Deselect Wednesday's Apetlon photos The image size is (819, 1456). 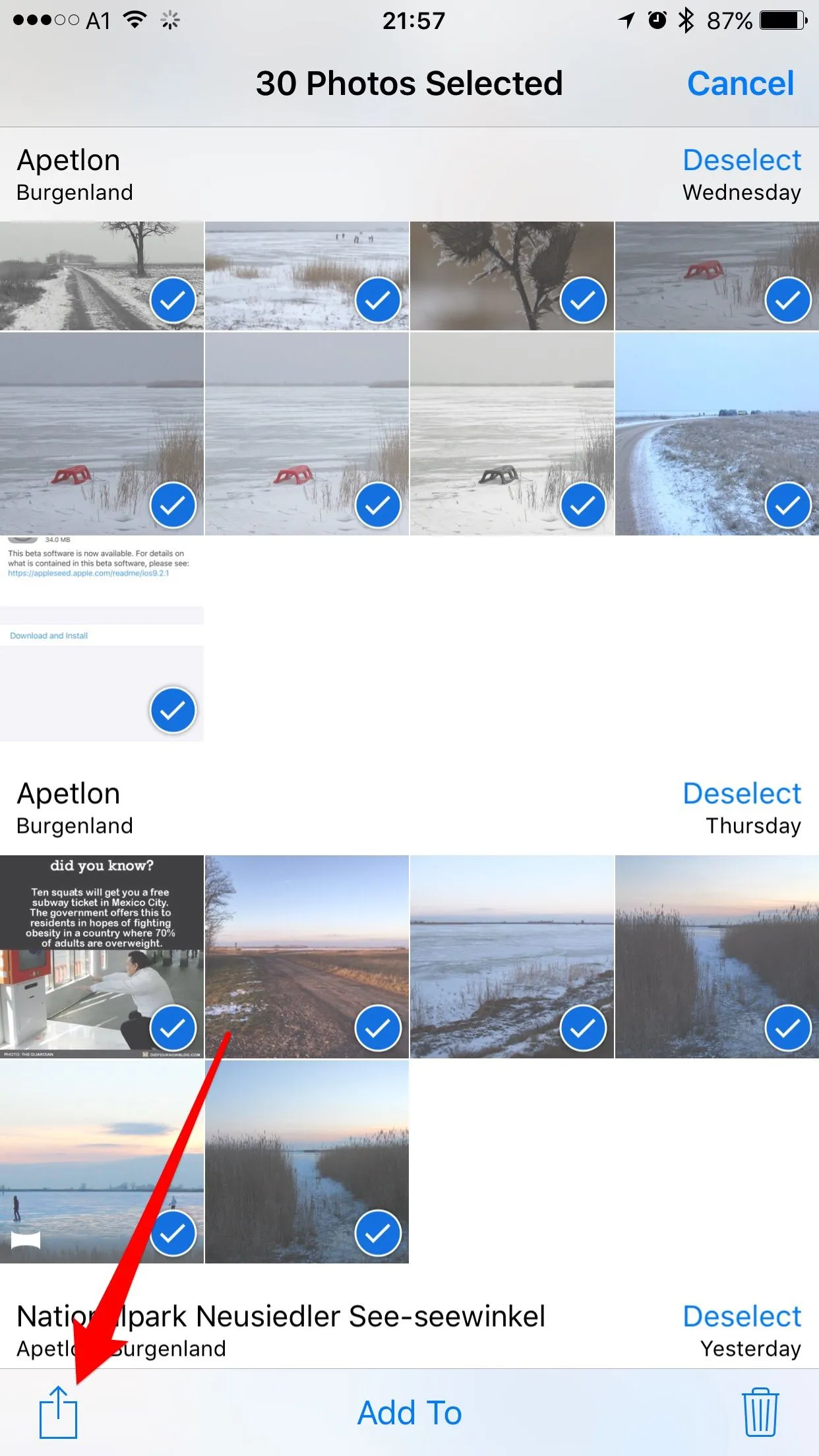[x=741, y=160]
